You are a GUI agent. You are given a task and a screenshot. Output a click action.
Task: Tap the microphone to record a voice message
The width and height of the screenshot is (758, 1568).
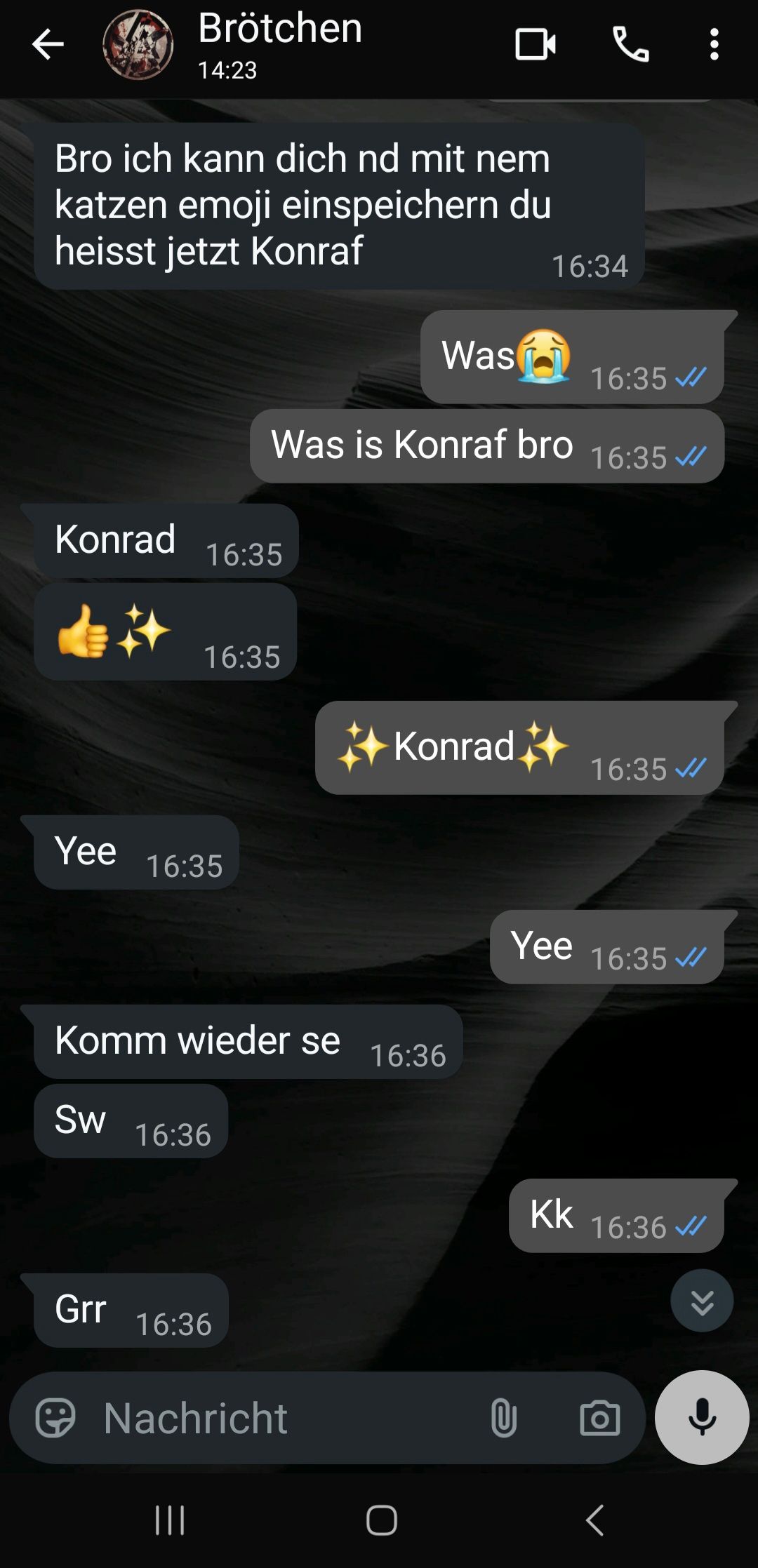702,1417
